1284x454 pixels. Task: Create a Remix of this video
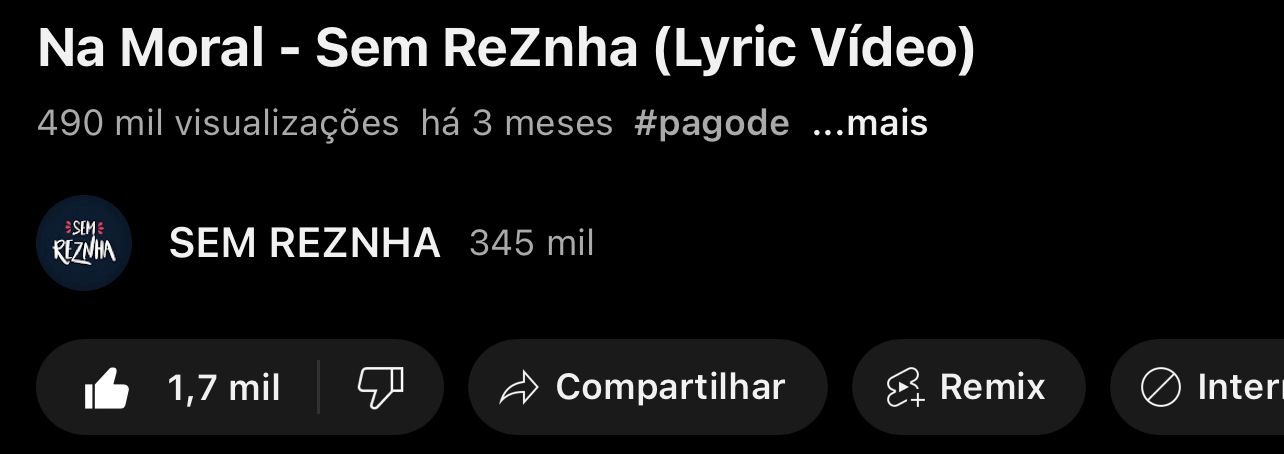967,388
